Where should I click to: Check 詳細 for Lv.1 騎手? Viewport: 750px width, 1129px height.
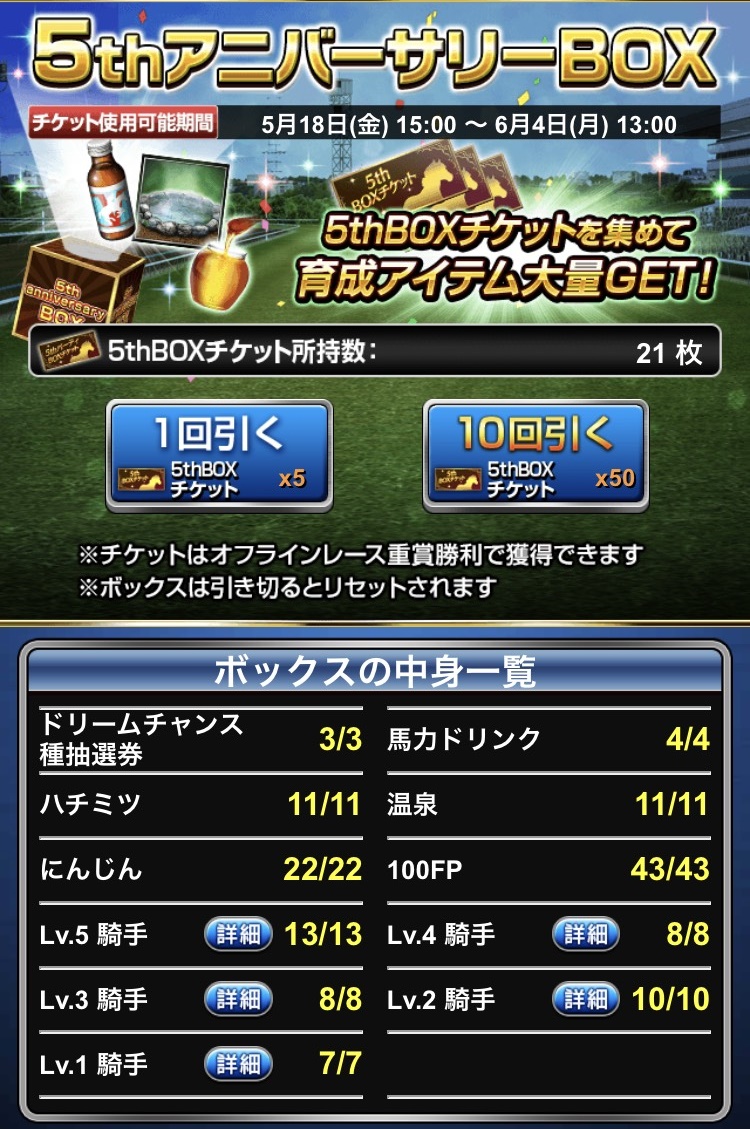pyautogui.click(x=238, y=1063)
